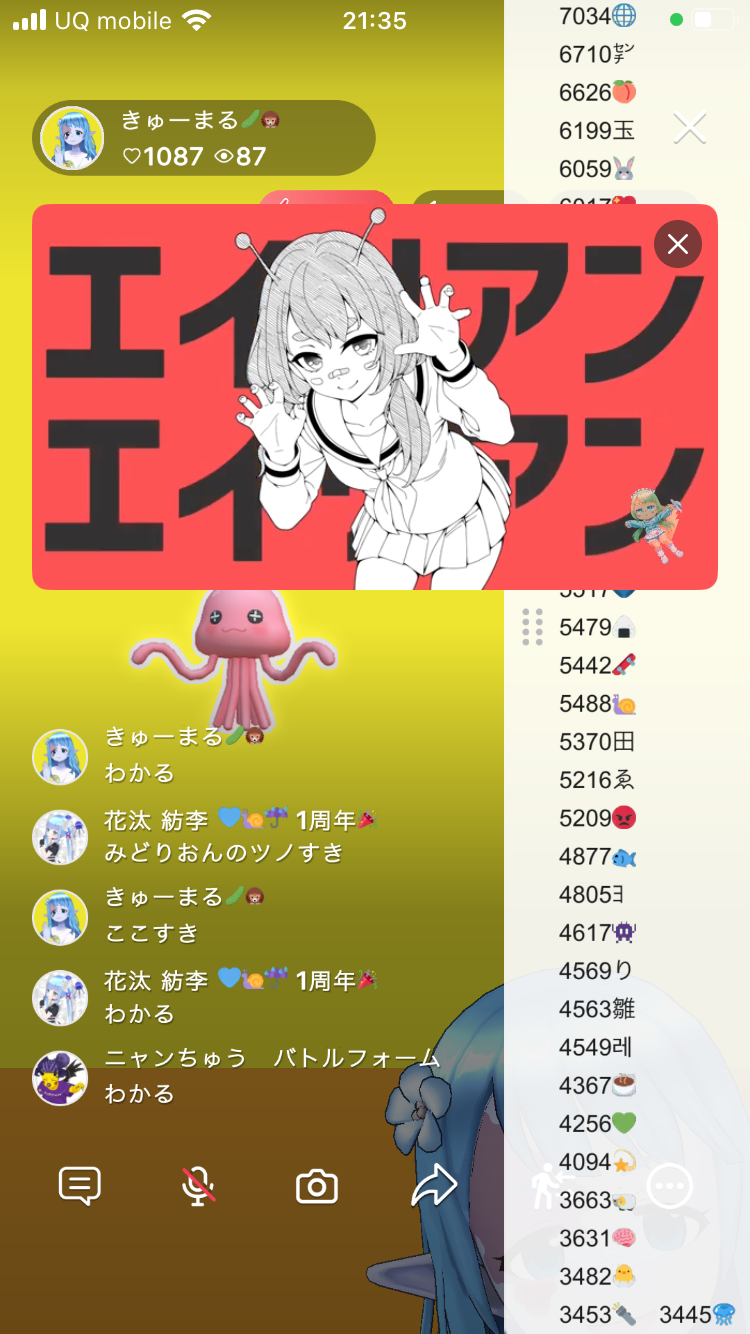Open the three-dots more options menu

(x=670, y=1187)
